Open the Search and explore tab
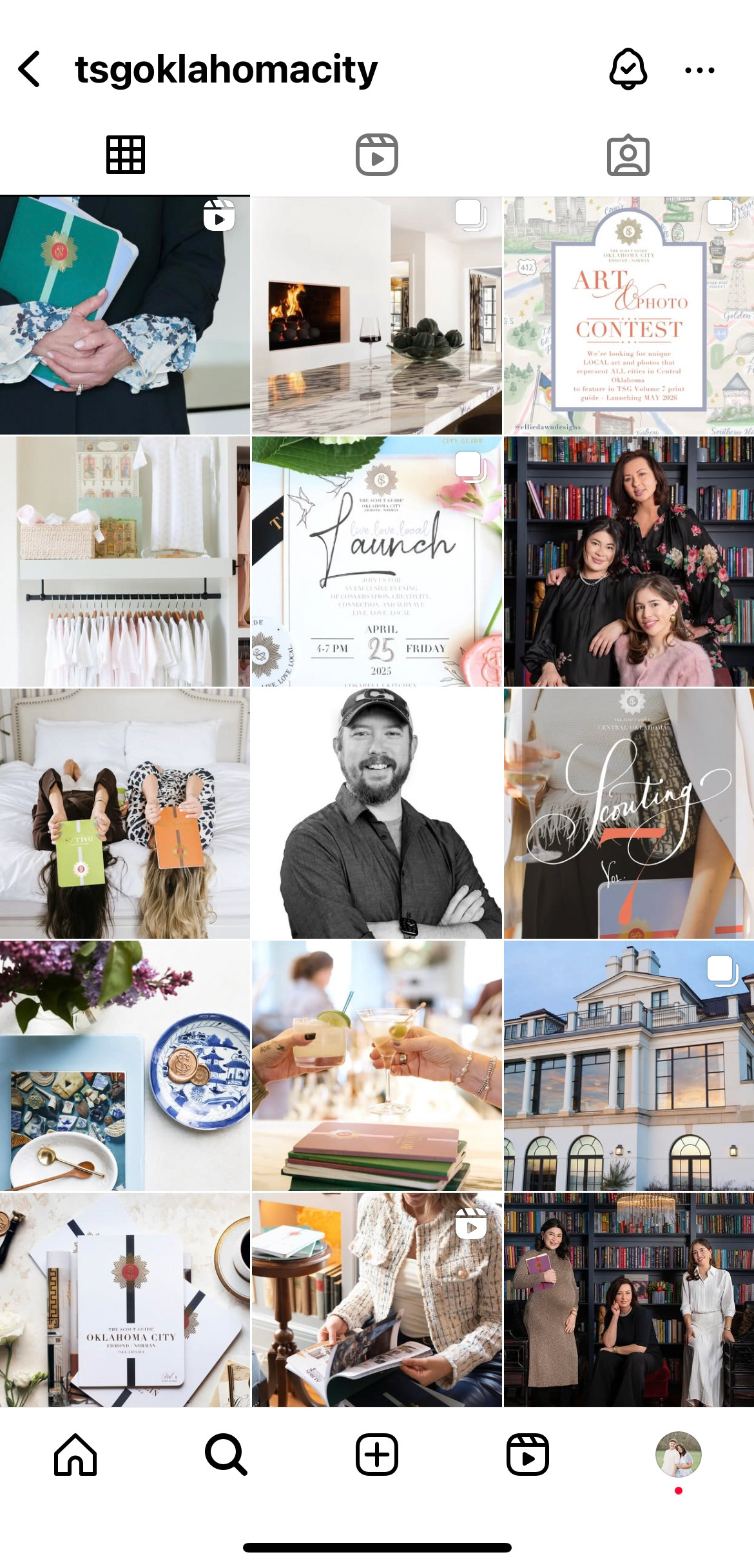The width and height of the screenshot is (754, 1568). [226, 1455]
